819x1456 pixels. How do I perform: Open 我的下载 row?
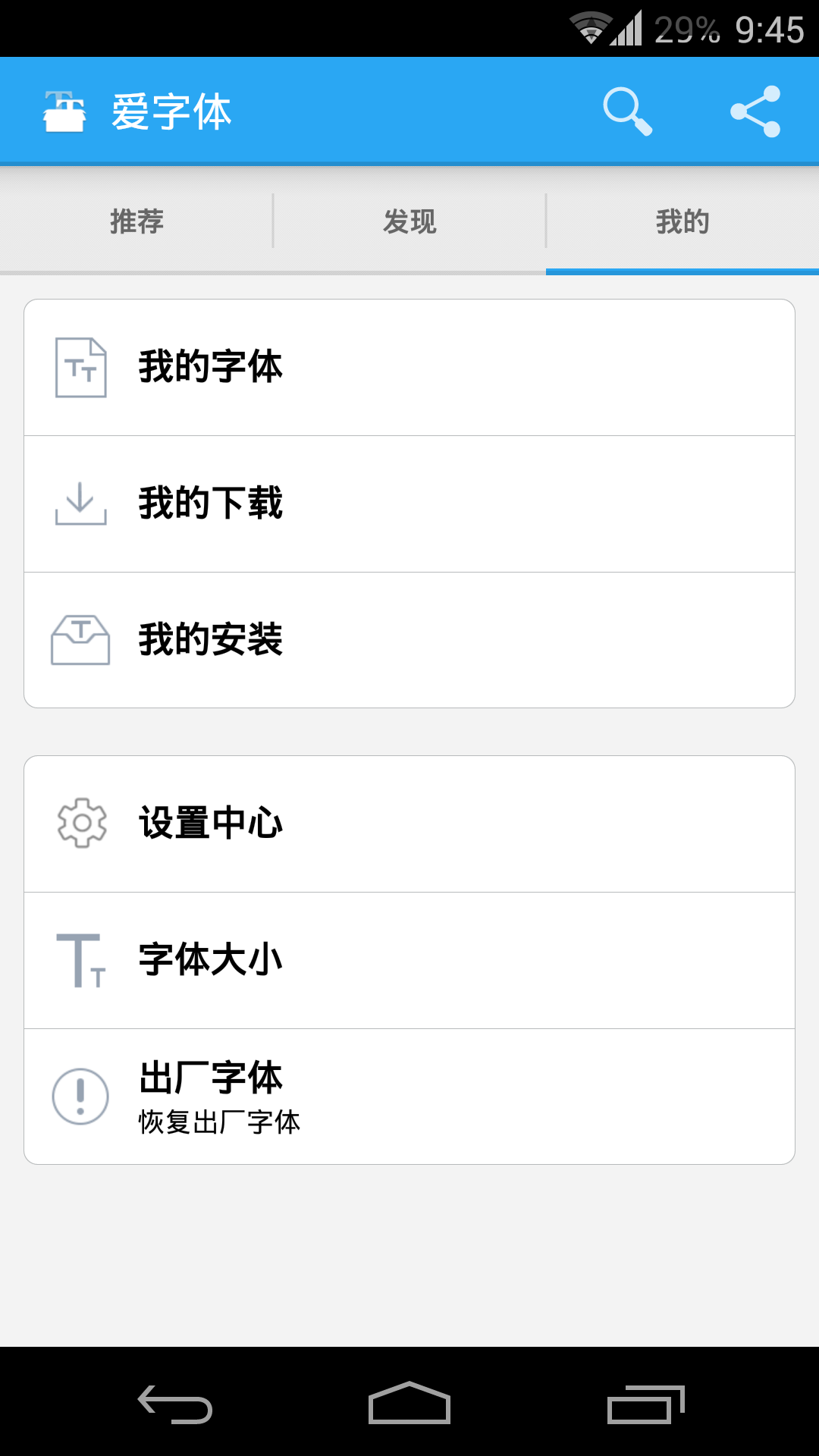pos(409,504)
